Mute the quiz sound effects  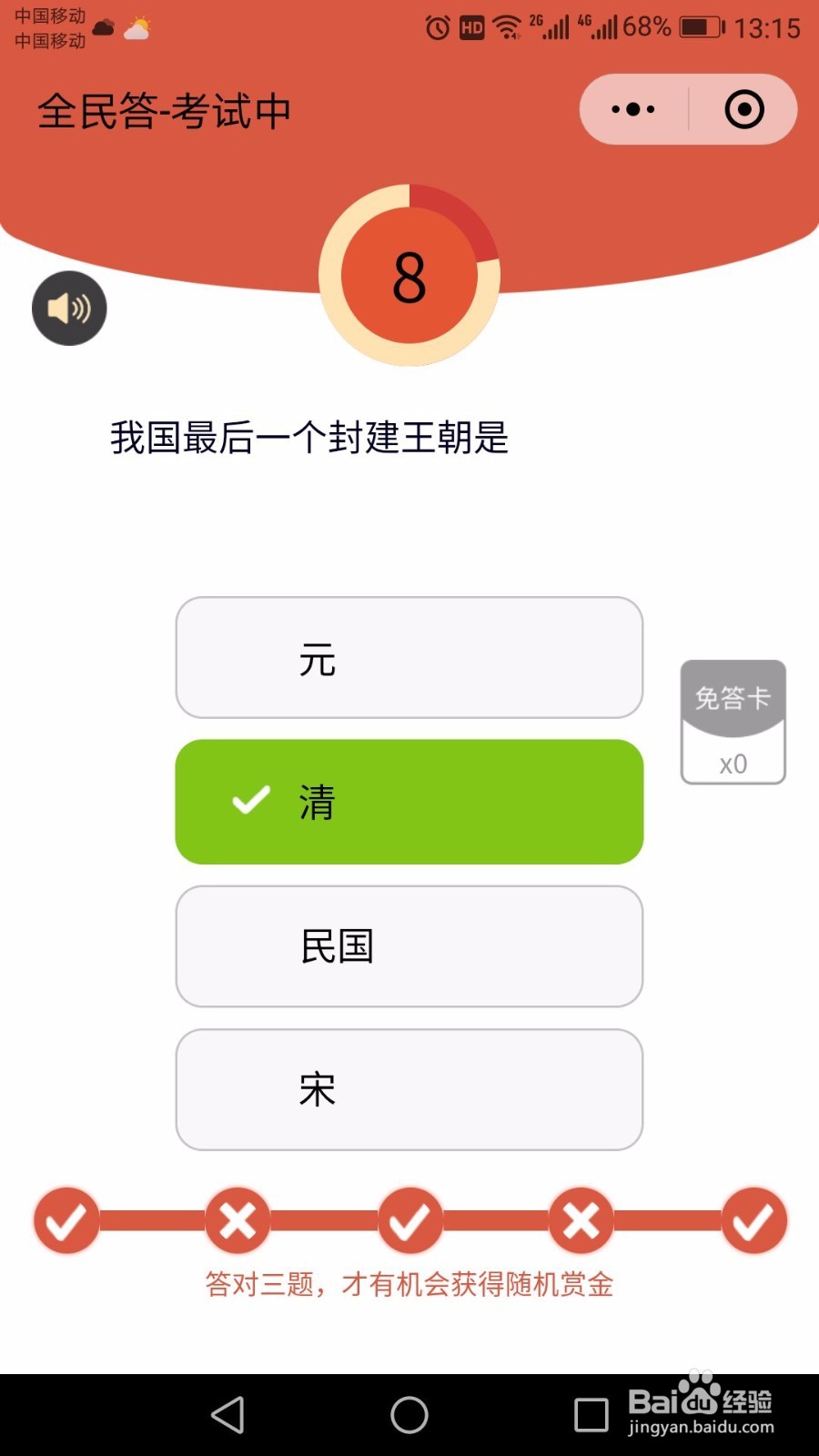tap(69, 308)
